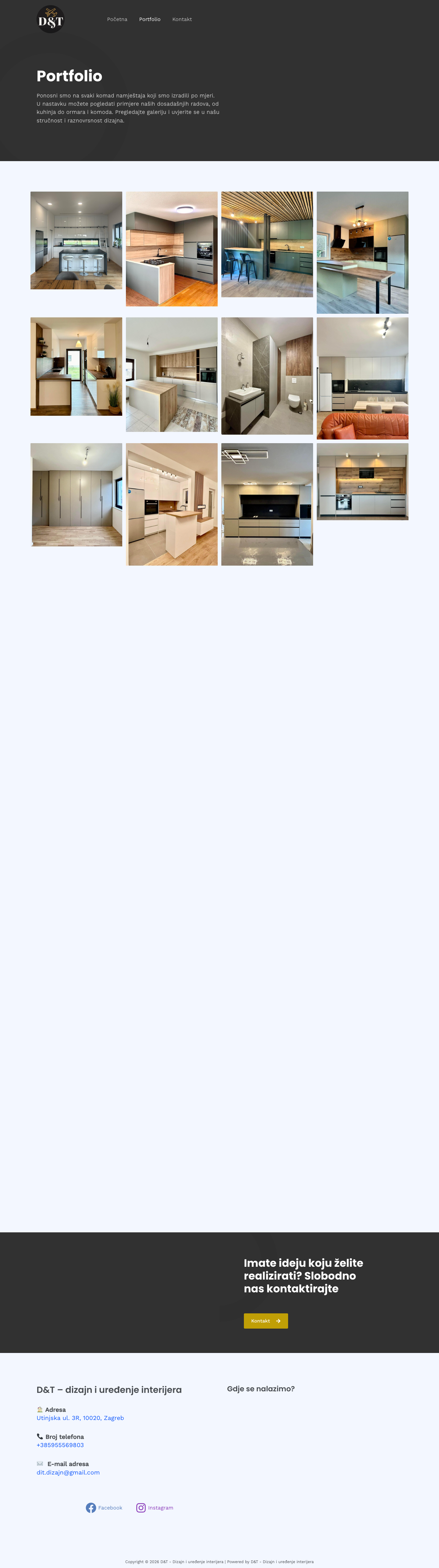Select the Portfolio nav link

pos(150,19)
